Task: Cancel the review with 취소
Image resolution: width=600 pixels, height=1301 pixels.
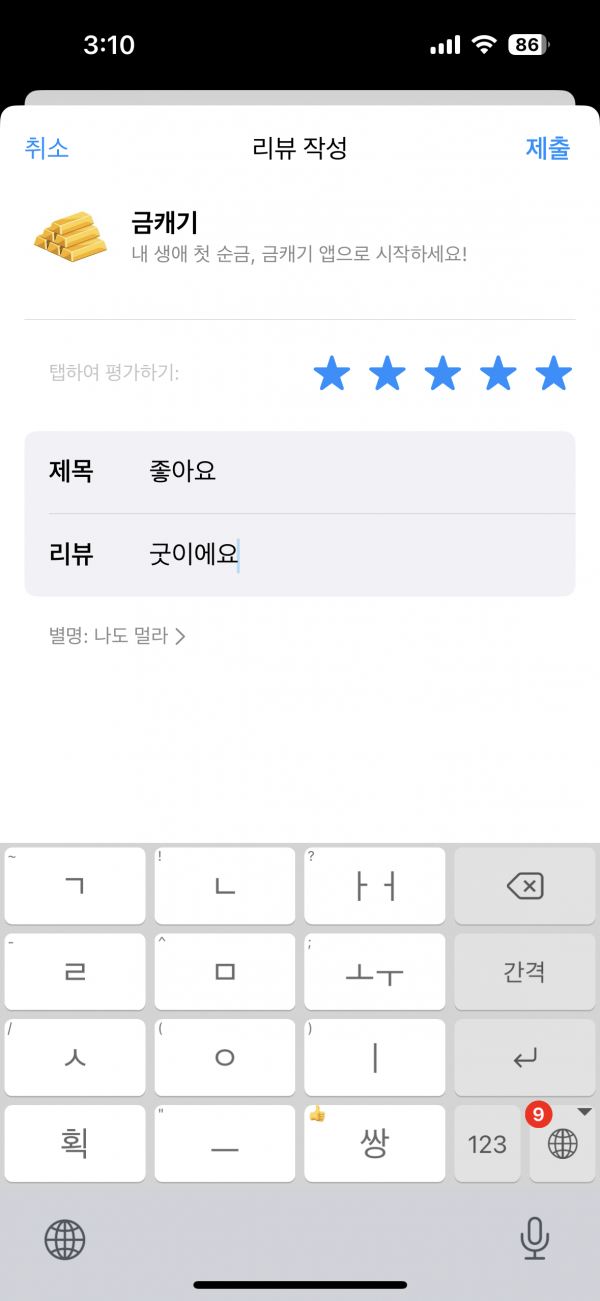Action: [x=46, y=149]
